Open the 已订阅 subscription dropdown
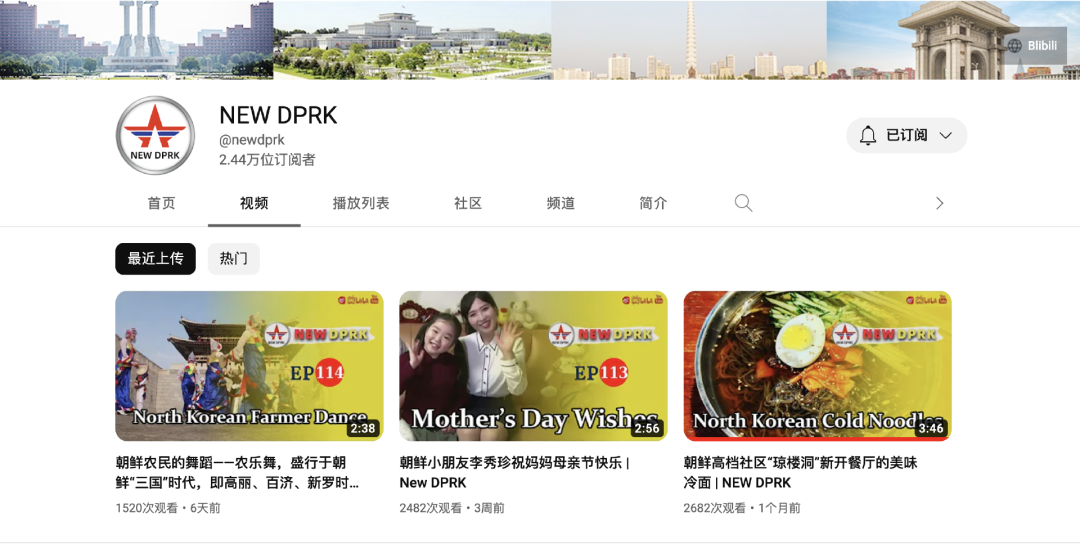 click(906, 135)
